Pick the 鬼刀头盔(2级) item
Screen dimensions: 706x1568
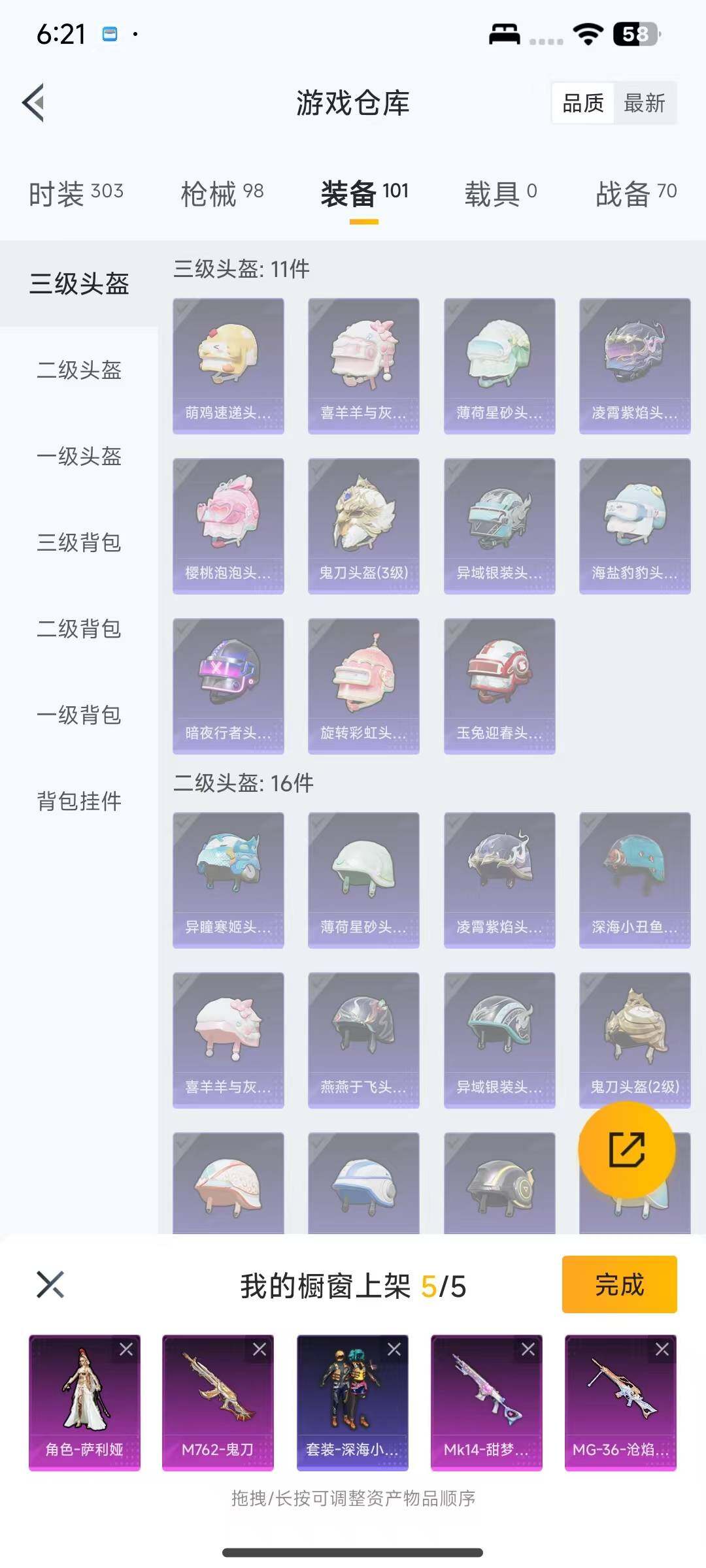[x=635, y=1040]
